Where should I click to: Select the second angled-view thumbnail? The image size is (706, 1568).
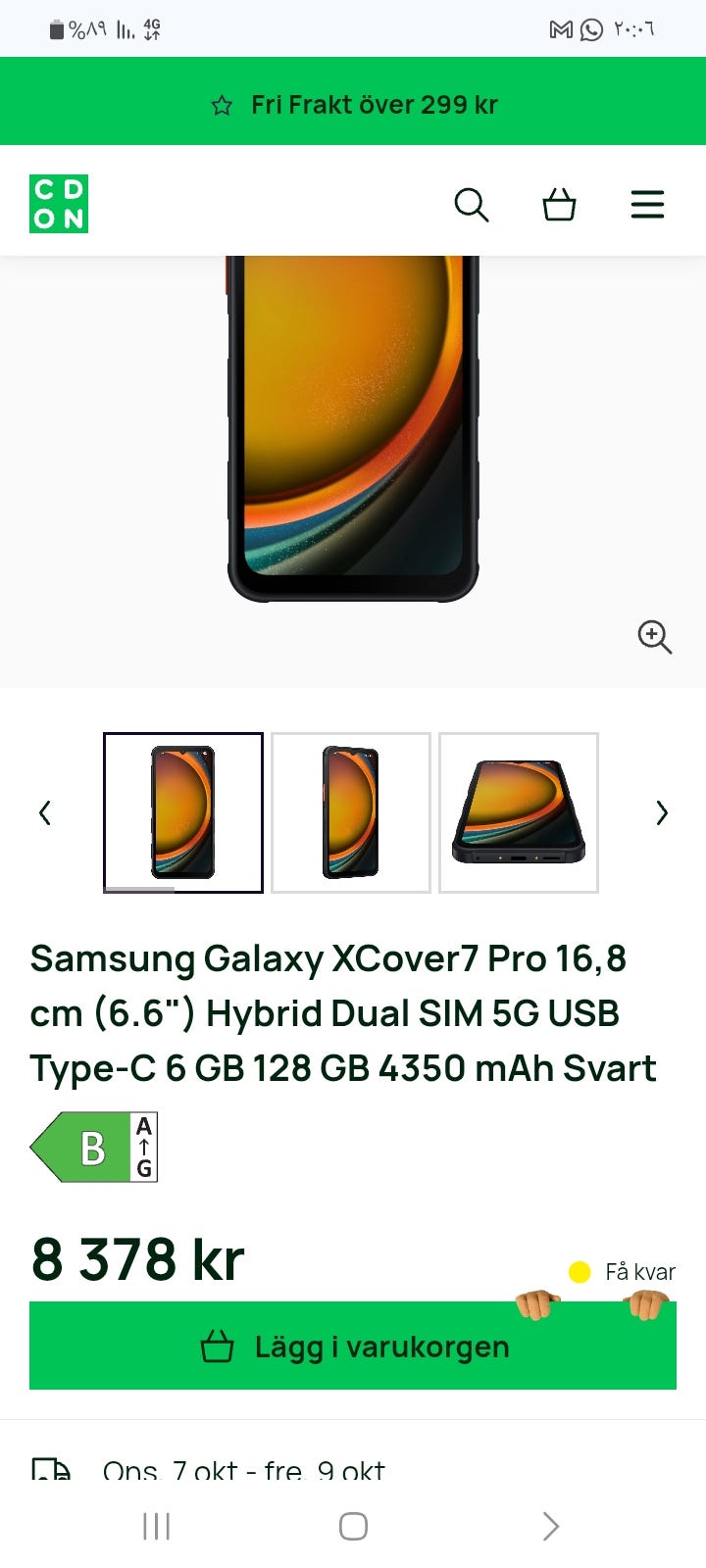tap(351, 812)
